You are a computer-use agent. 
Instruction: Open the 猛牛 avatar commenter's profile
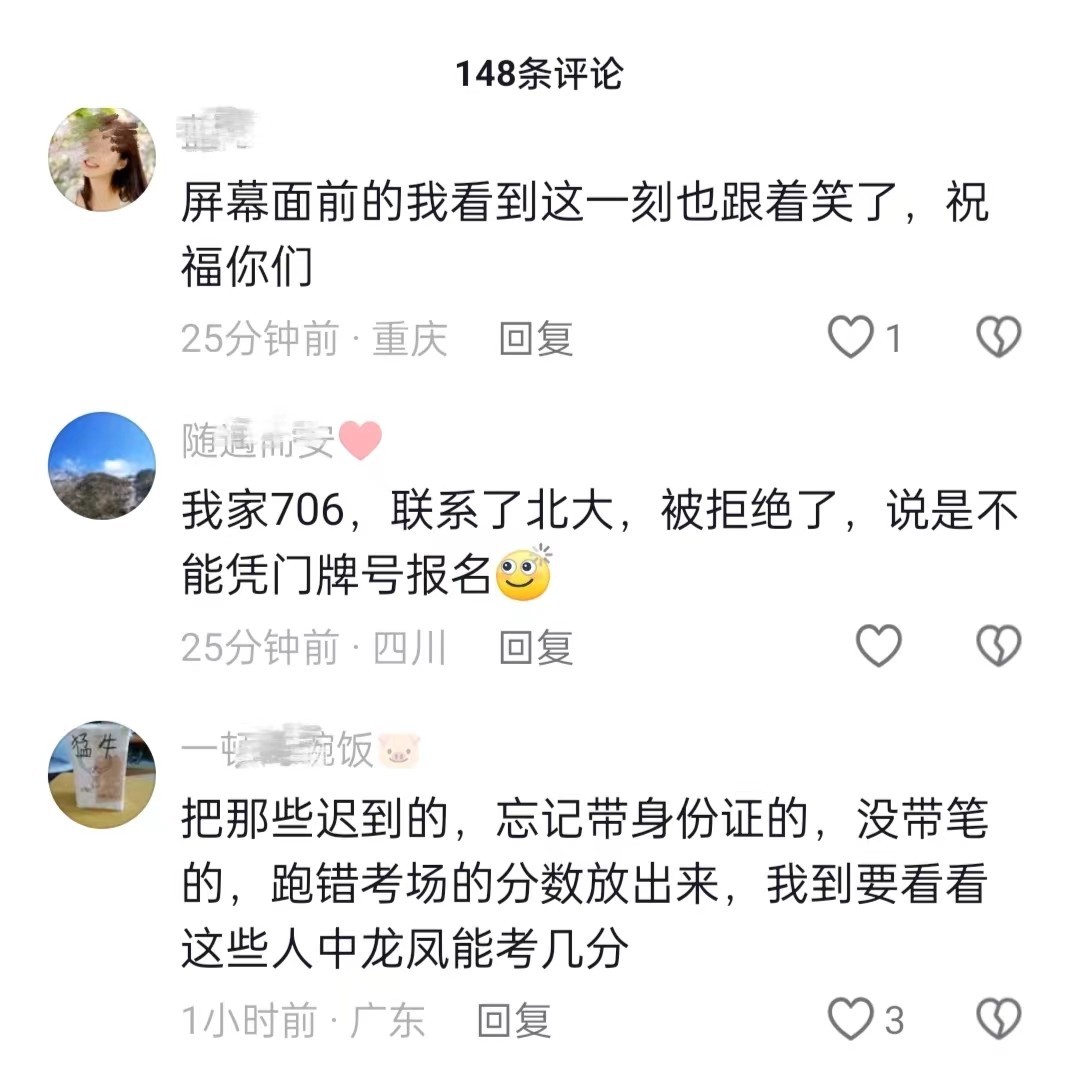click(102, 774)
